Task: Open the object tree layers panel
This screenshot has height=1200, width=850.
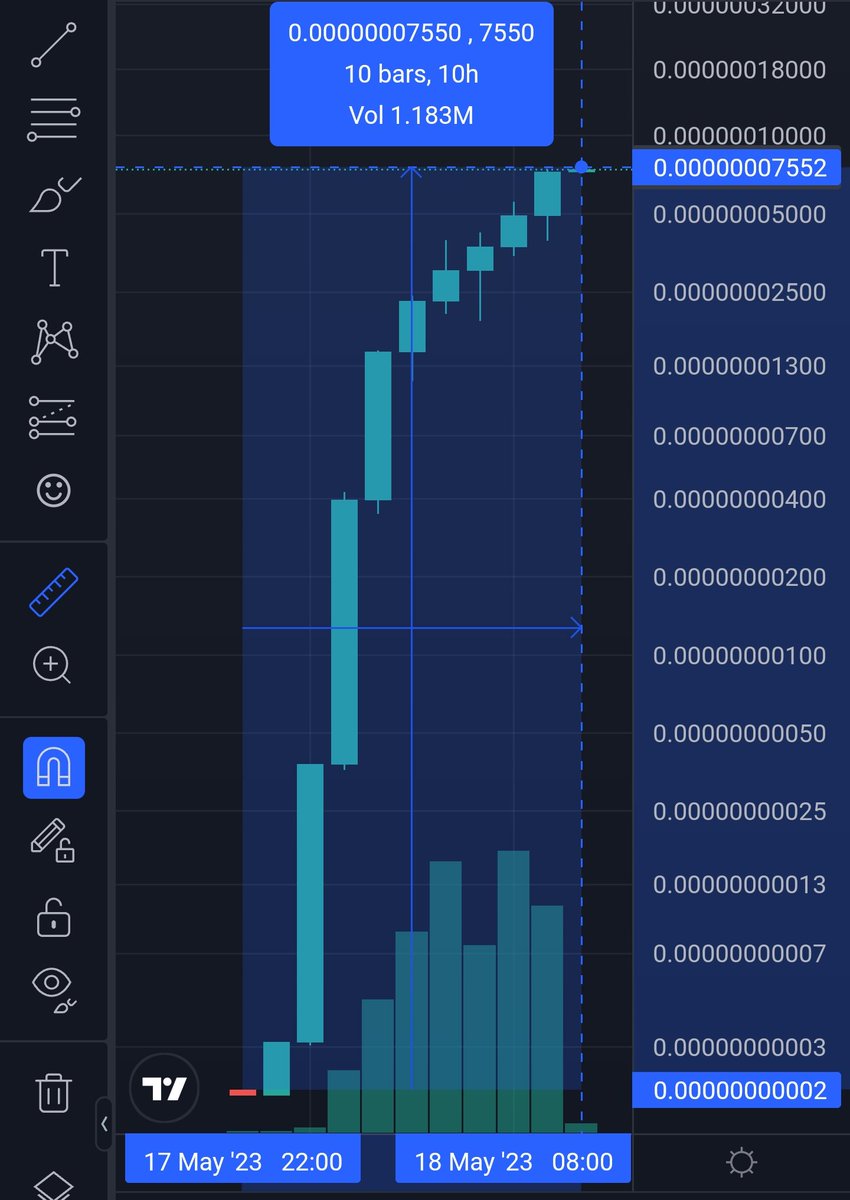Action: tap(53, 1184)
